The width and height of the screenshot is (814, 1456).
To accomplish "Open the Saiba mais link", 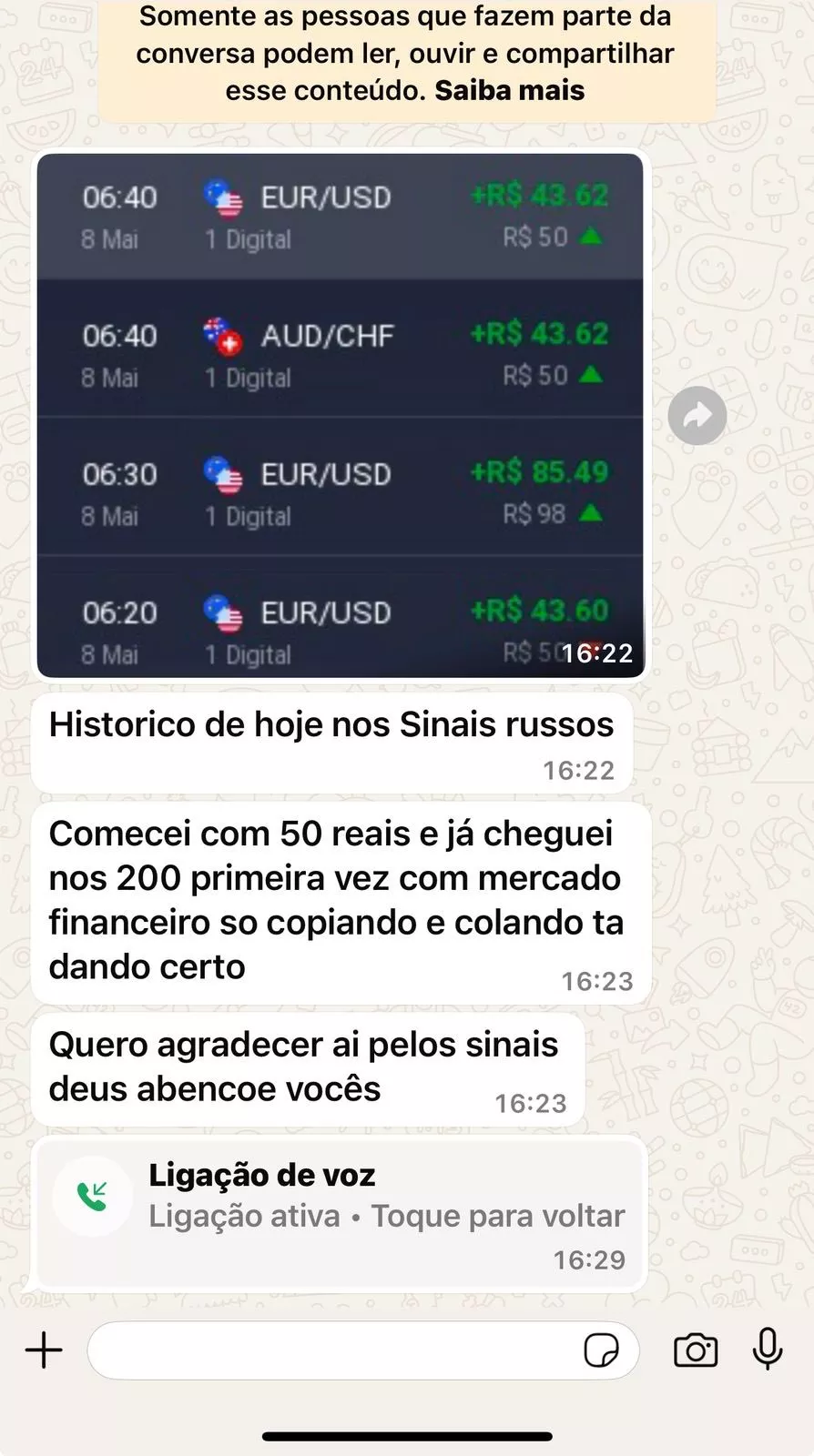I will point(509,91).
